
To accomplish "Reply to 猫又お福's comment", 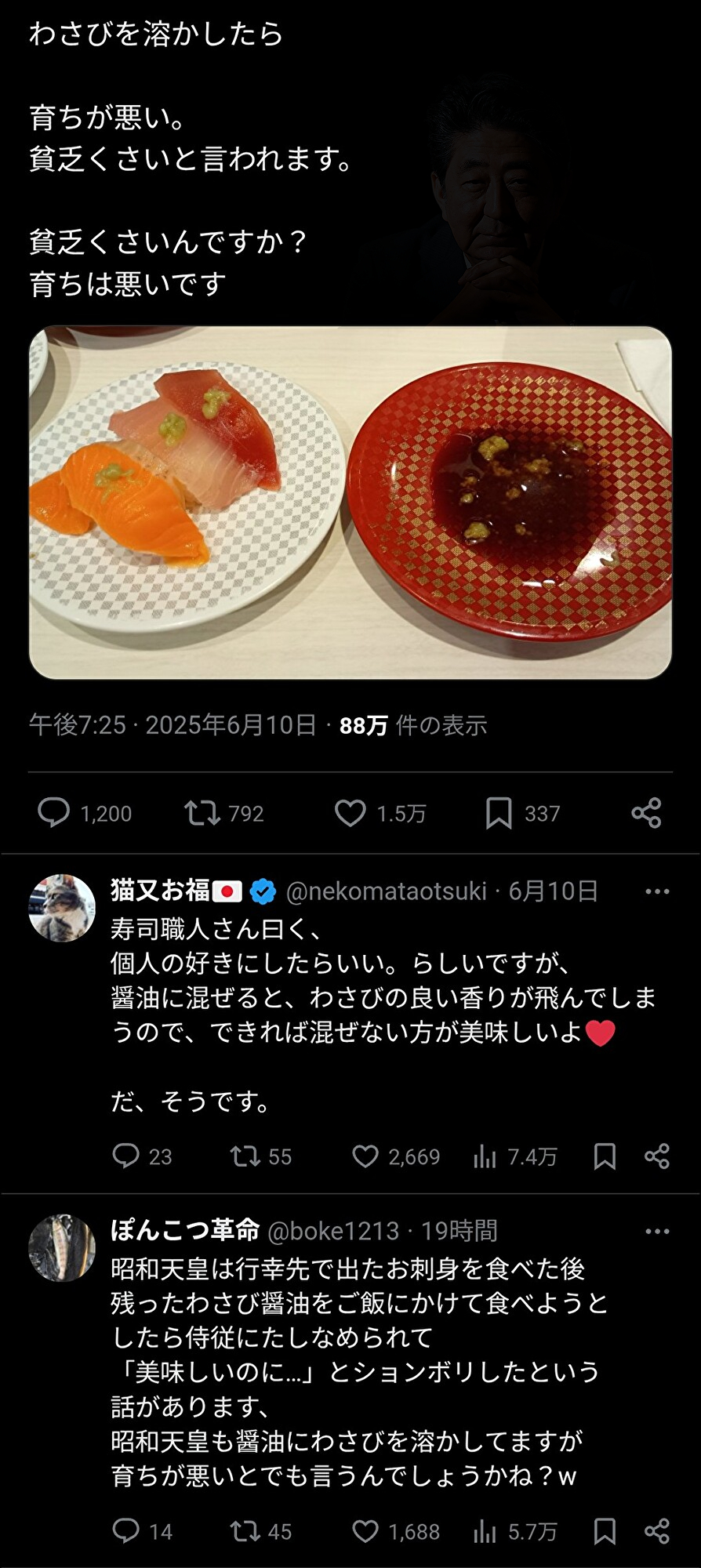I will point(125,1156).
